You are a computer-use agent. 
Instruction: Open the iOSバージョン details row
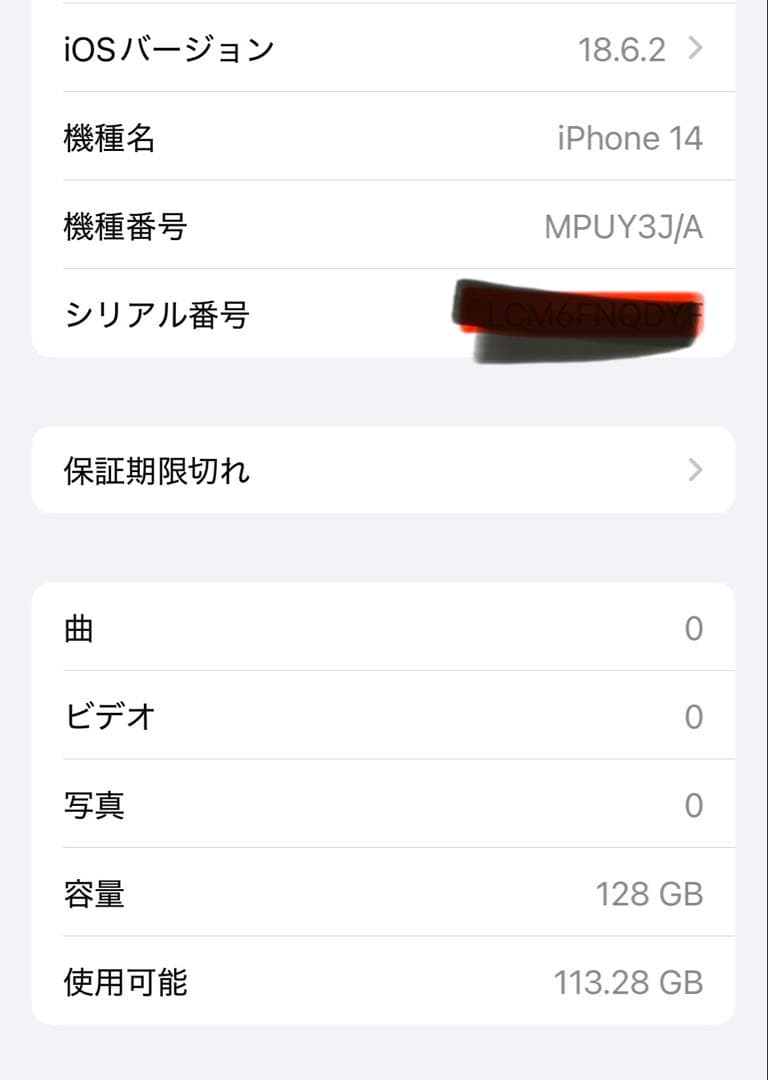tap(384, 48)
